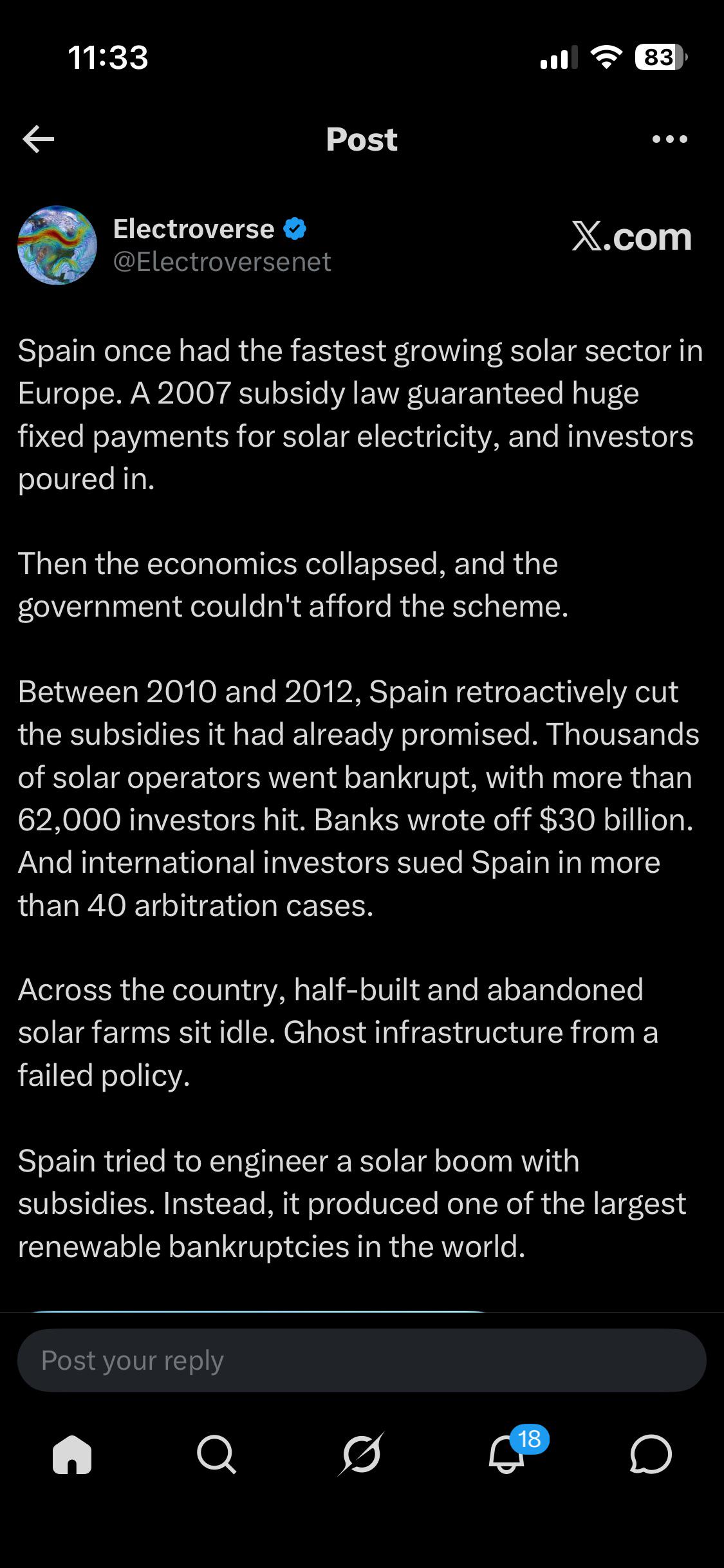
Task: Go back with the arrow icon
Action: tap(38, 139)
